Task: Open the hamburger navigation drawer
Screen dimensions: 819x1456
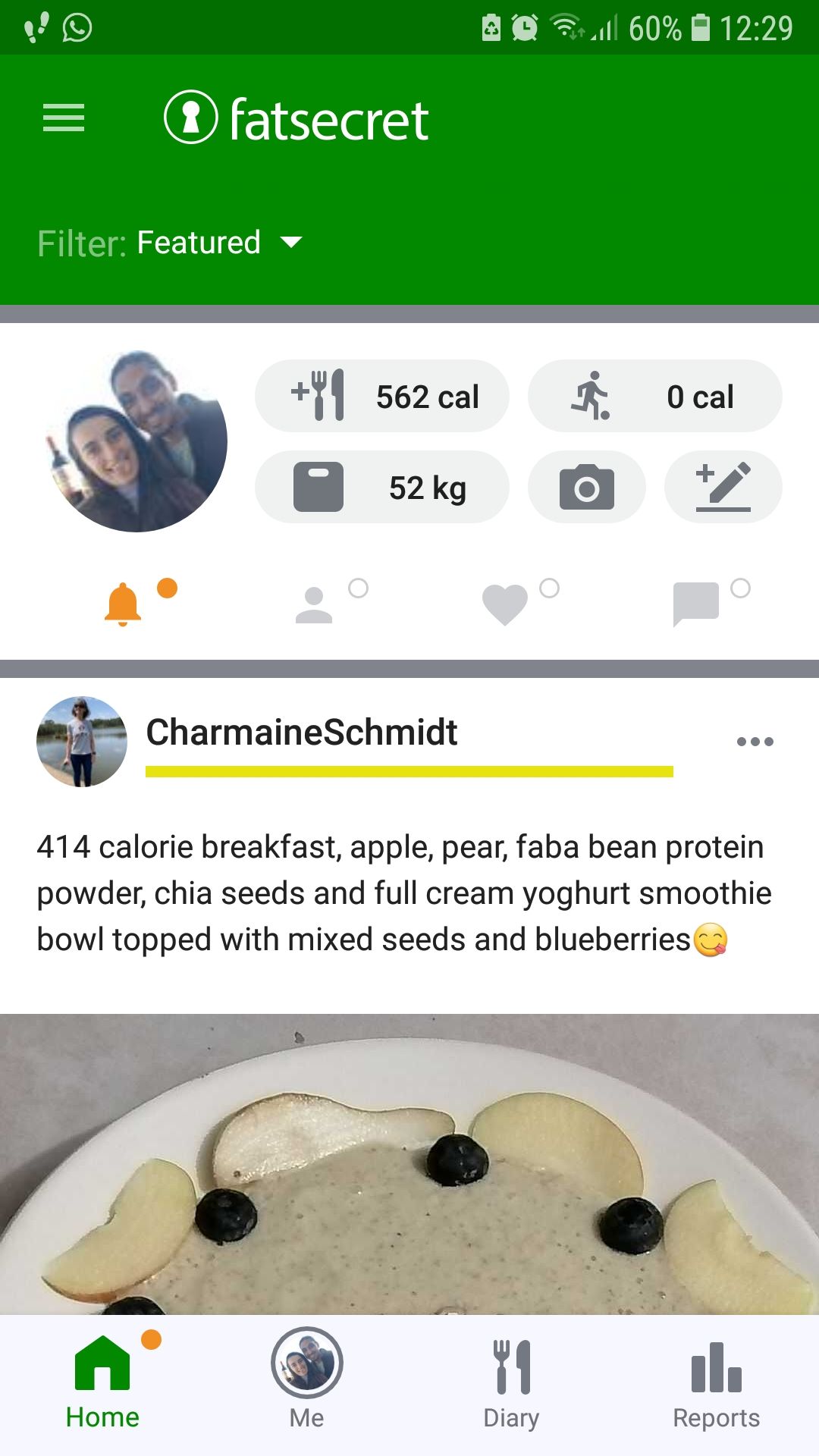Action: point(64,118)
